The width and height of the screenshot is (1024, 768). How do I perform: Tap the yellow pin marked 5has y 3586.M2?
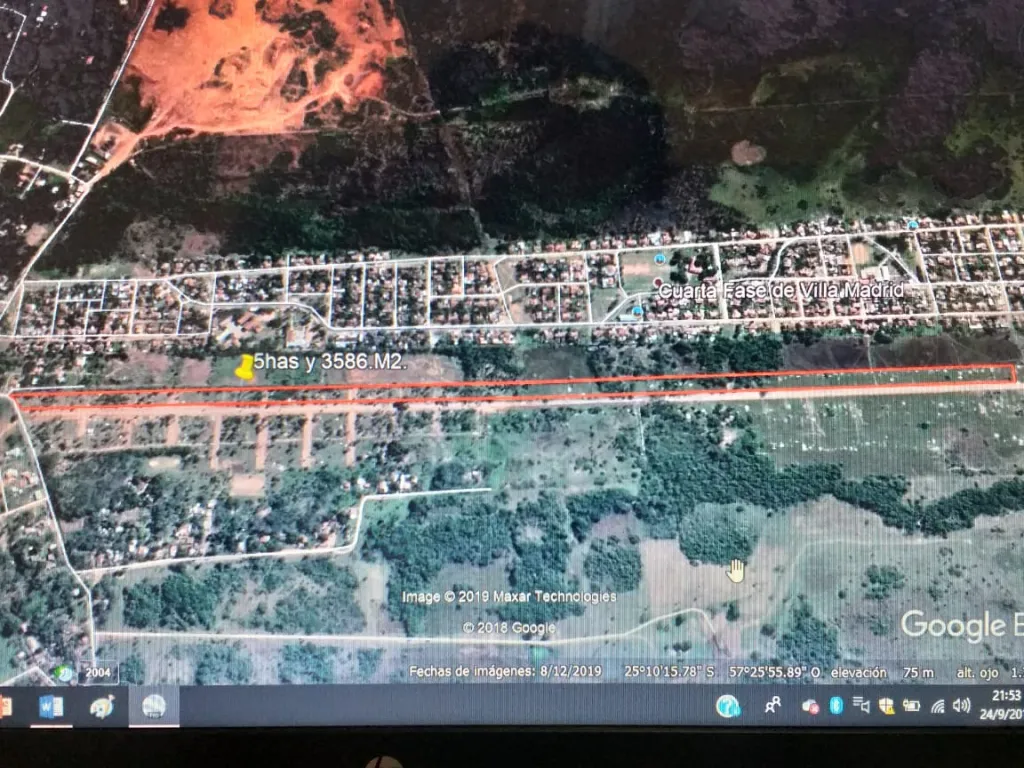tap(245, 367)
